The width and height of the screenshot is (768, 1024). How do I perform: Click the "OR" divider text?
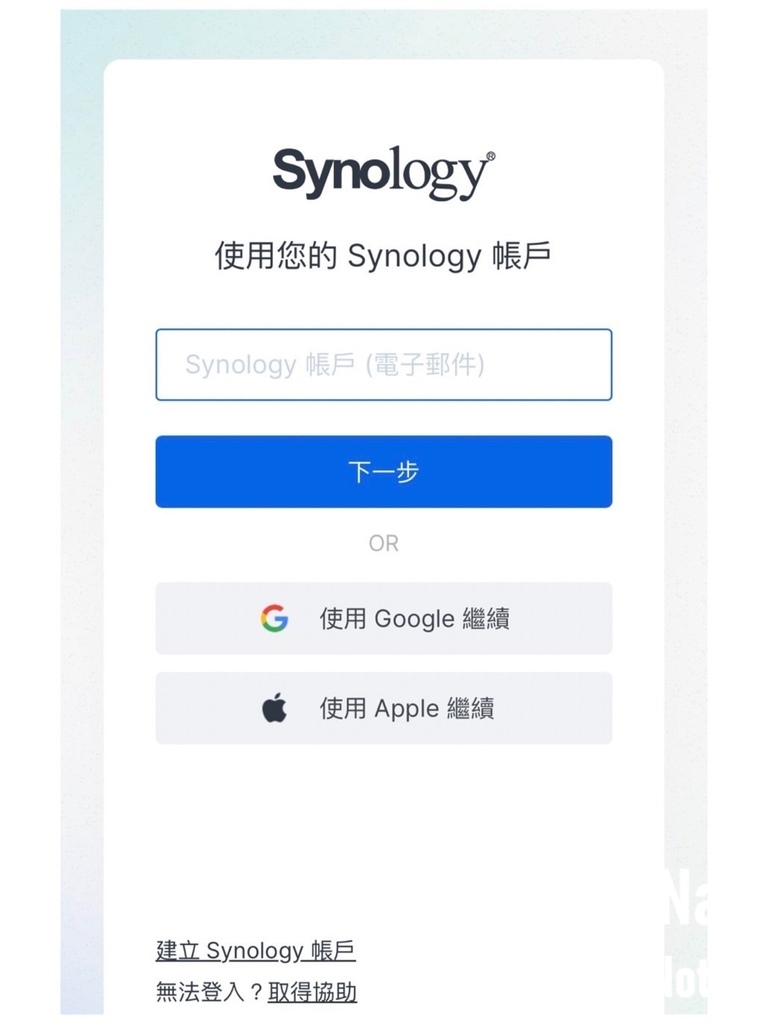[x=383, y=543]
